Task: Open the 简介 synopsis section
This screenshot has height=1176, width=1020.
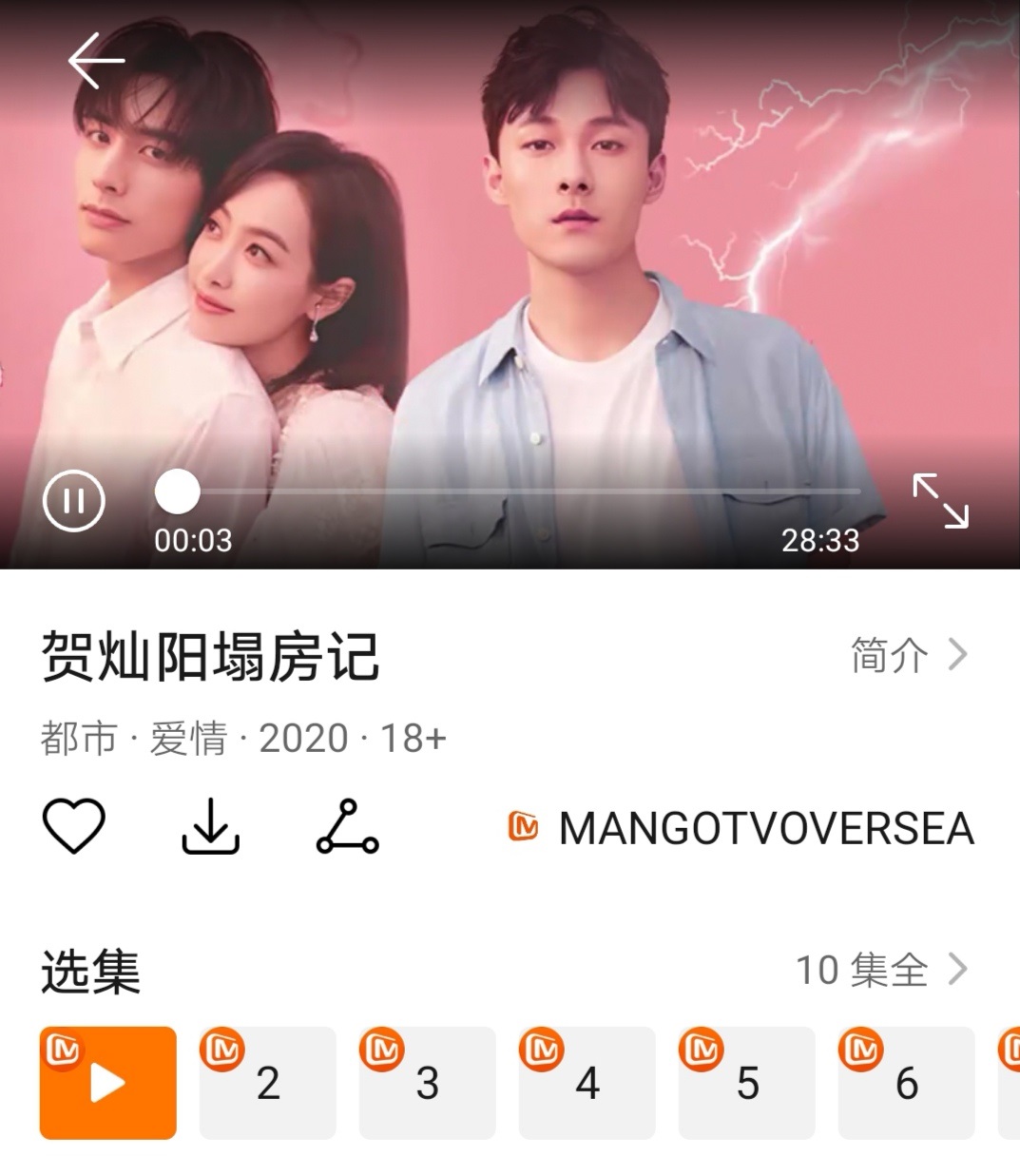Action: [908, 655]
